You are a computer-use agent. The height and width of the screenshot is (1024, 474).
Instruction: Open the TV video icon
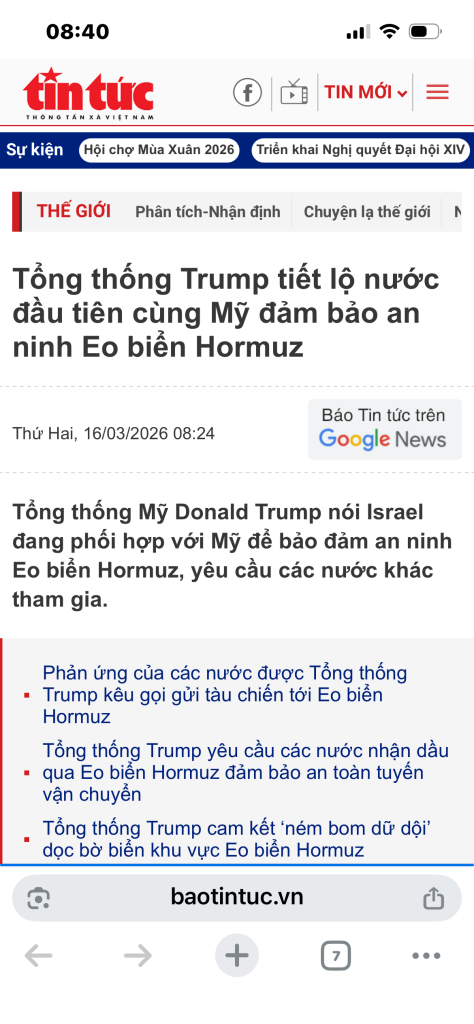click(x=294, y=93)
